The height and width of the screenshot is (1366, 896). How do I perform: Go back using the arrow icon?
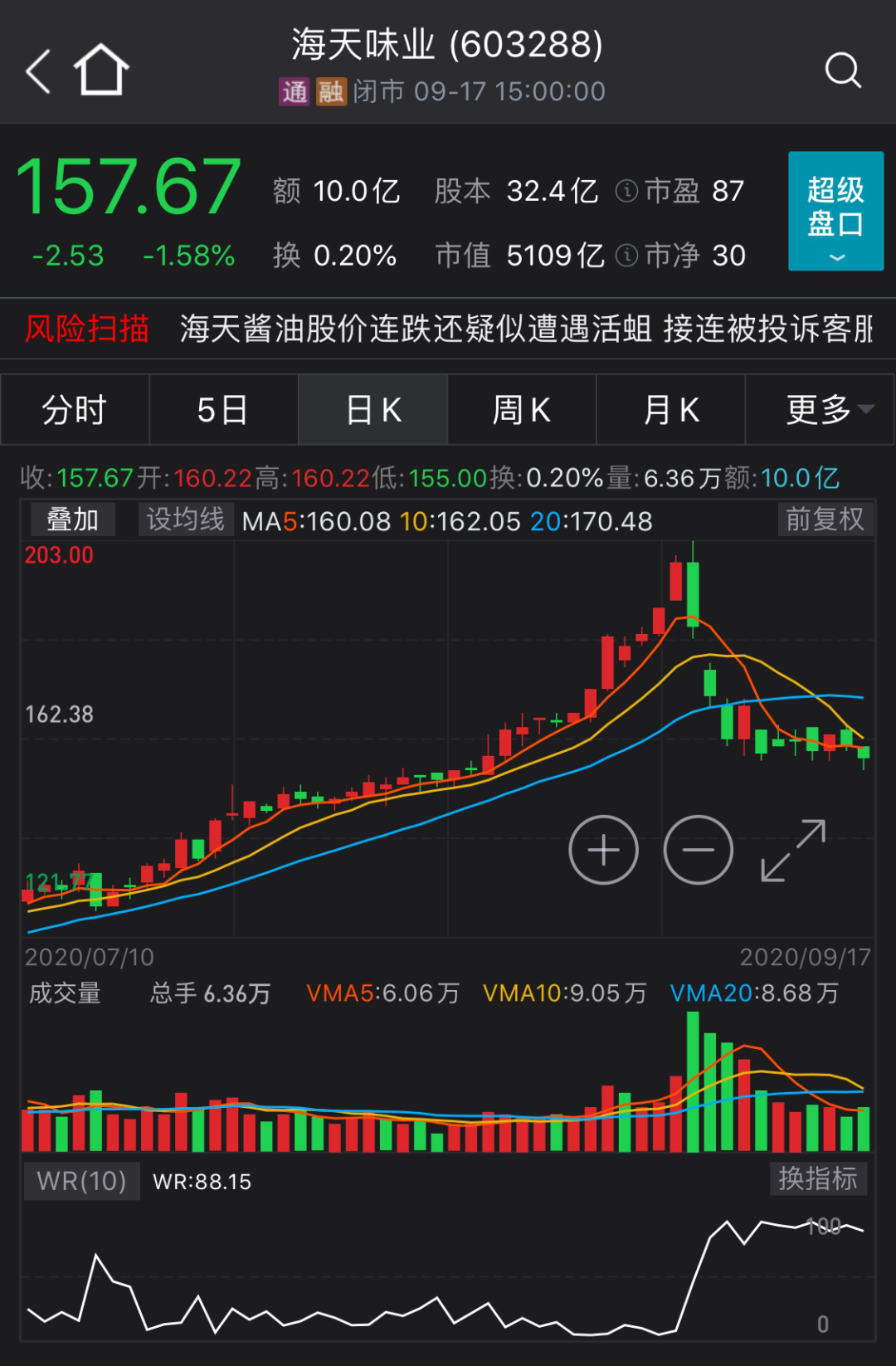[38, 71]
